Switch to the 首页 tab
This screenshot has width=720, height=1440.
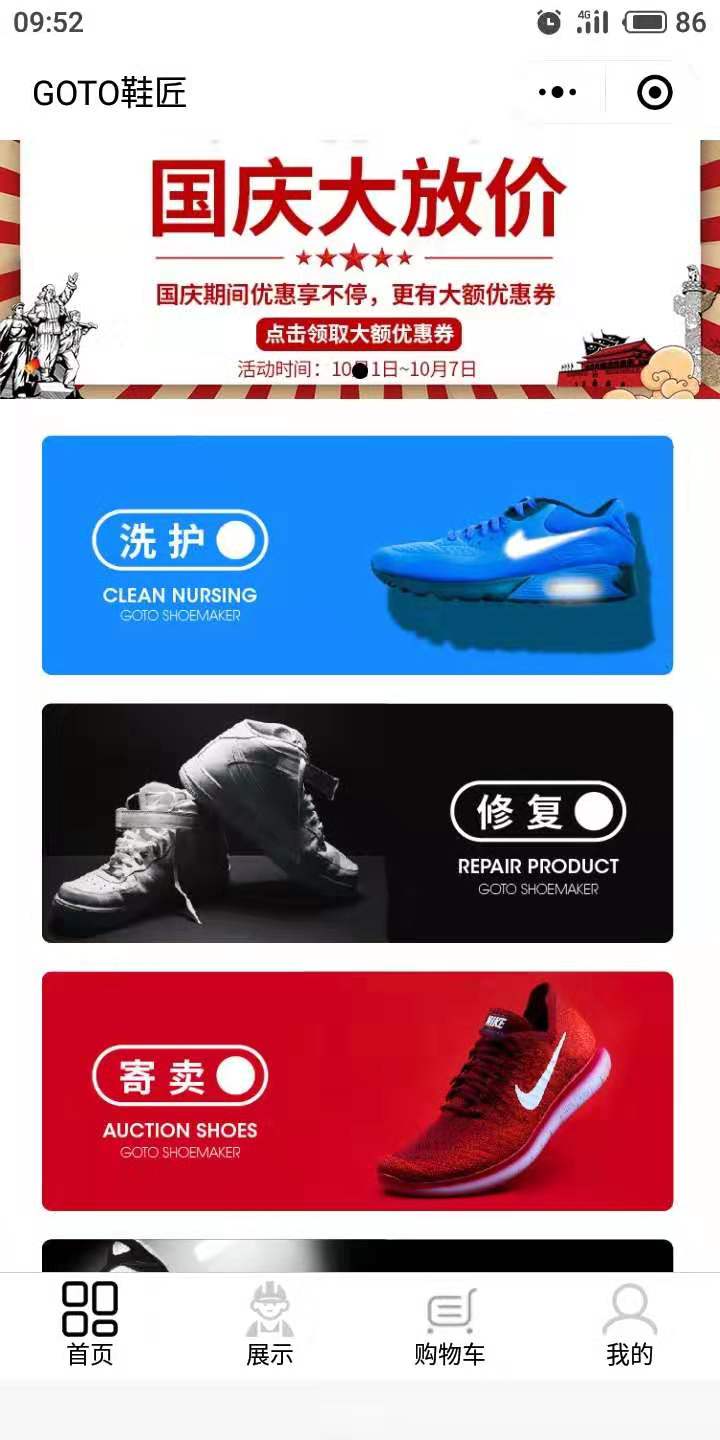(90, 1325)
